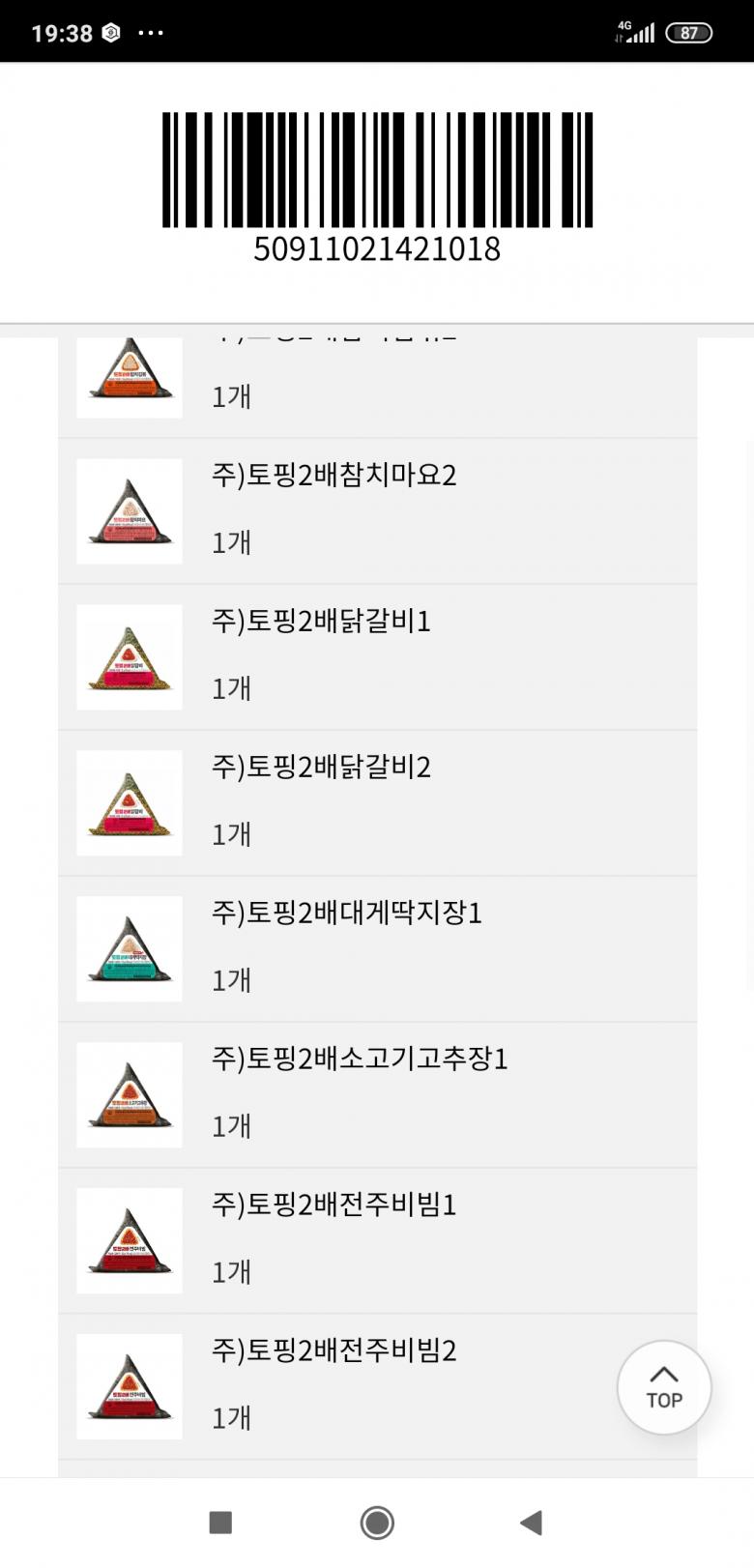
Task: Open the 주)토핑2배참치마요2 item
Action: [x=377, y=510]
